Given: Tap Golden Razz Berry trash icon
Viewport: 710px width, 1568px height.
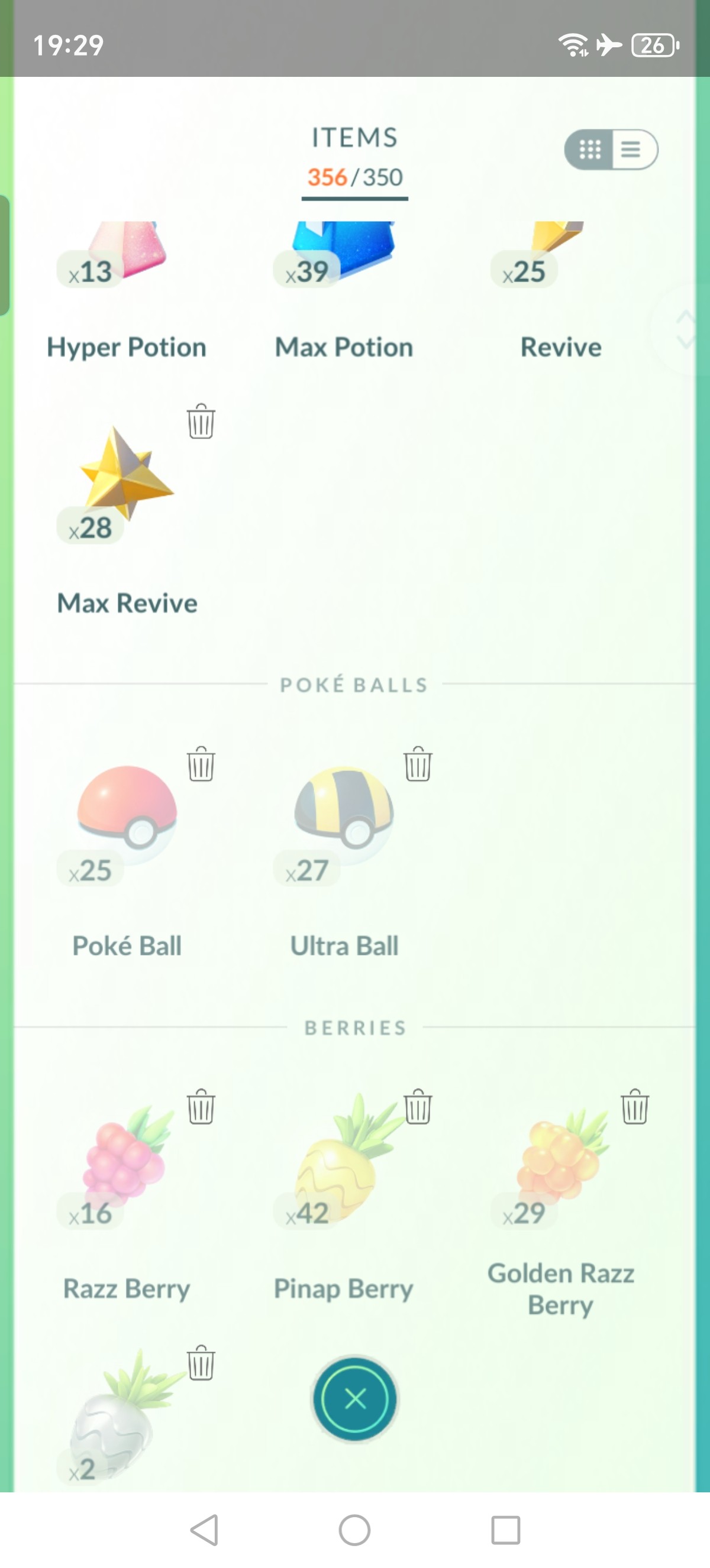Looking at the screenshot, I should 634,1106.
